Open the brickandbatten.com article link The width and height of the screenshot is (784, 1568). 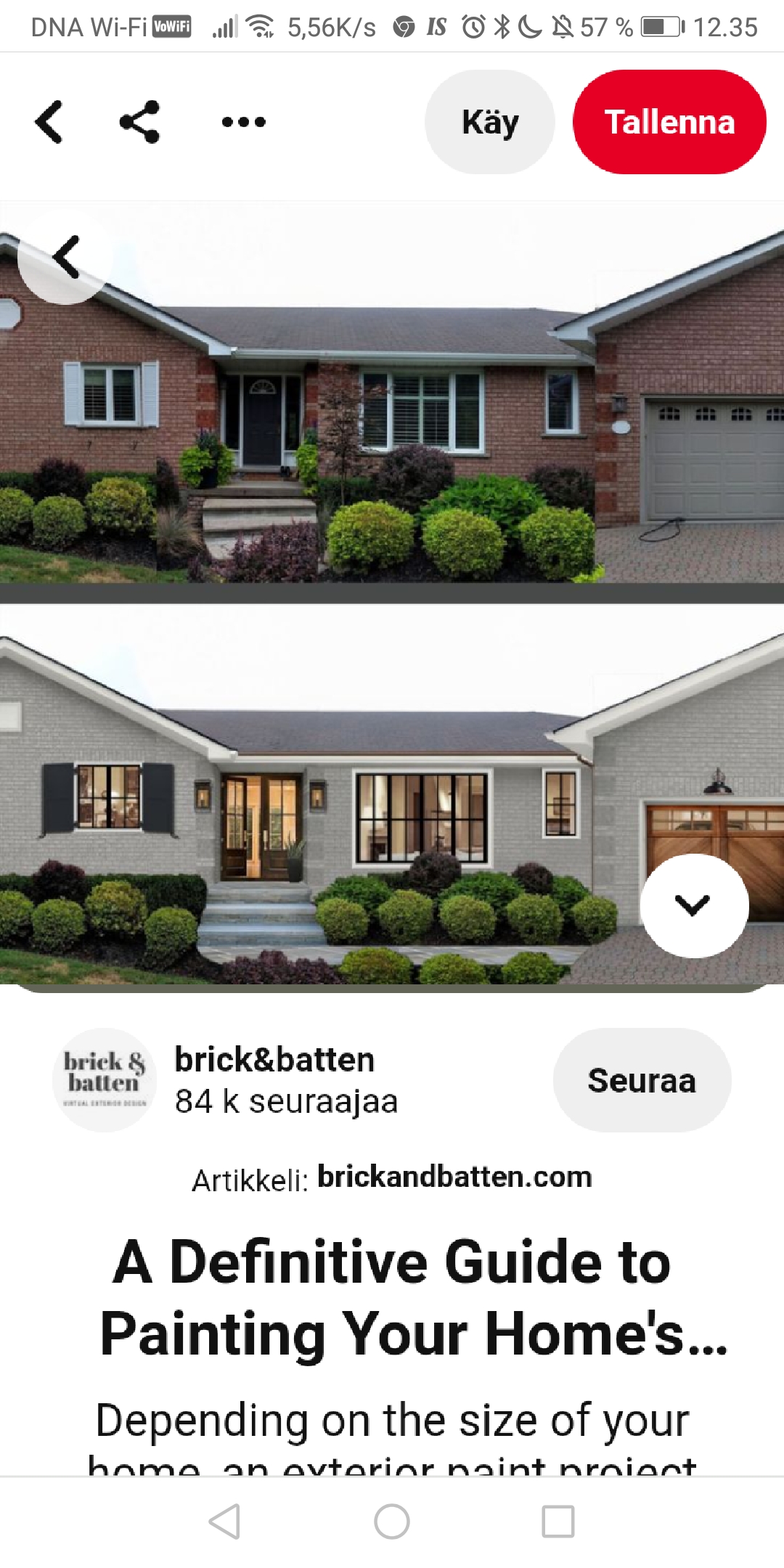pyautogui.click(x=454, y=1177)
